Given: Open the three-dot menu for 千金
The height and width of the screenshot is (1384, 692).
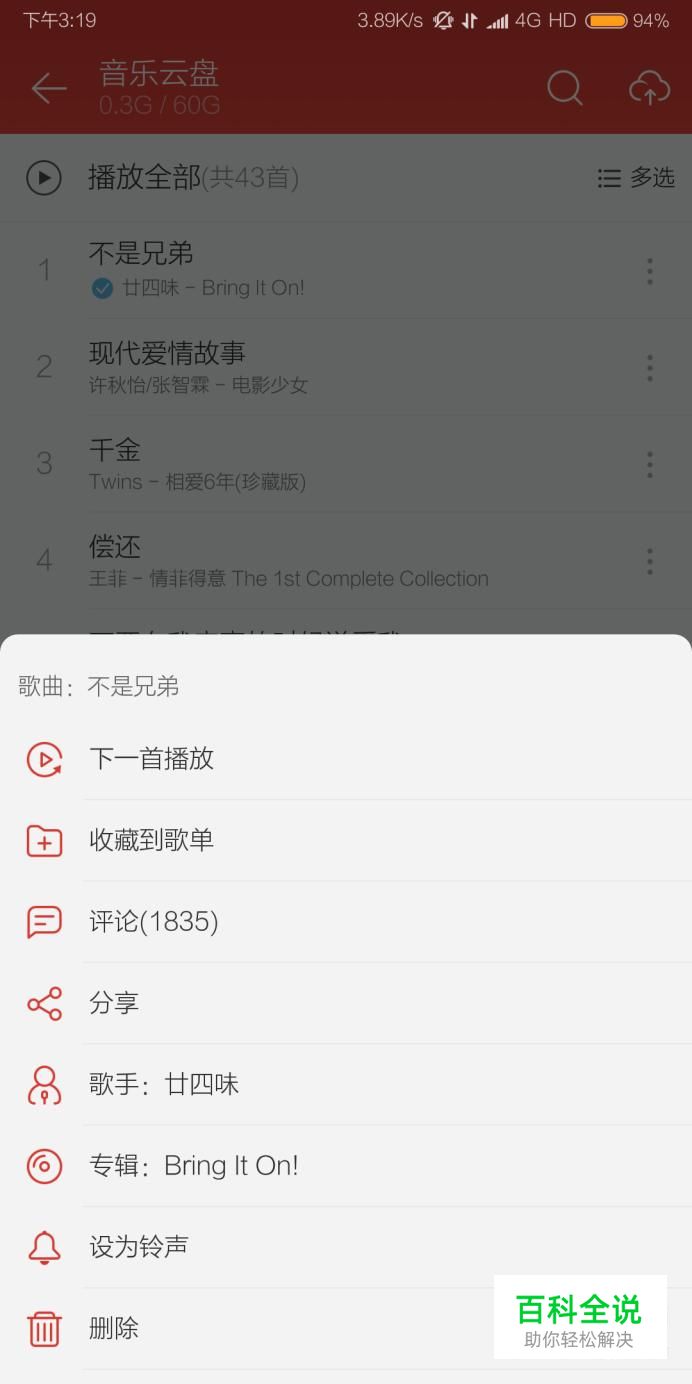Looking at the screenshot, I should 650,464.
